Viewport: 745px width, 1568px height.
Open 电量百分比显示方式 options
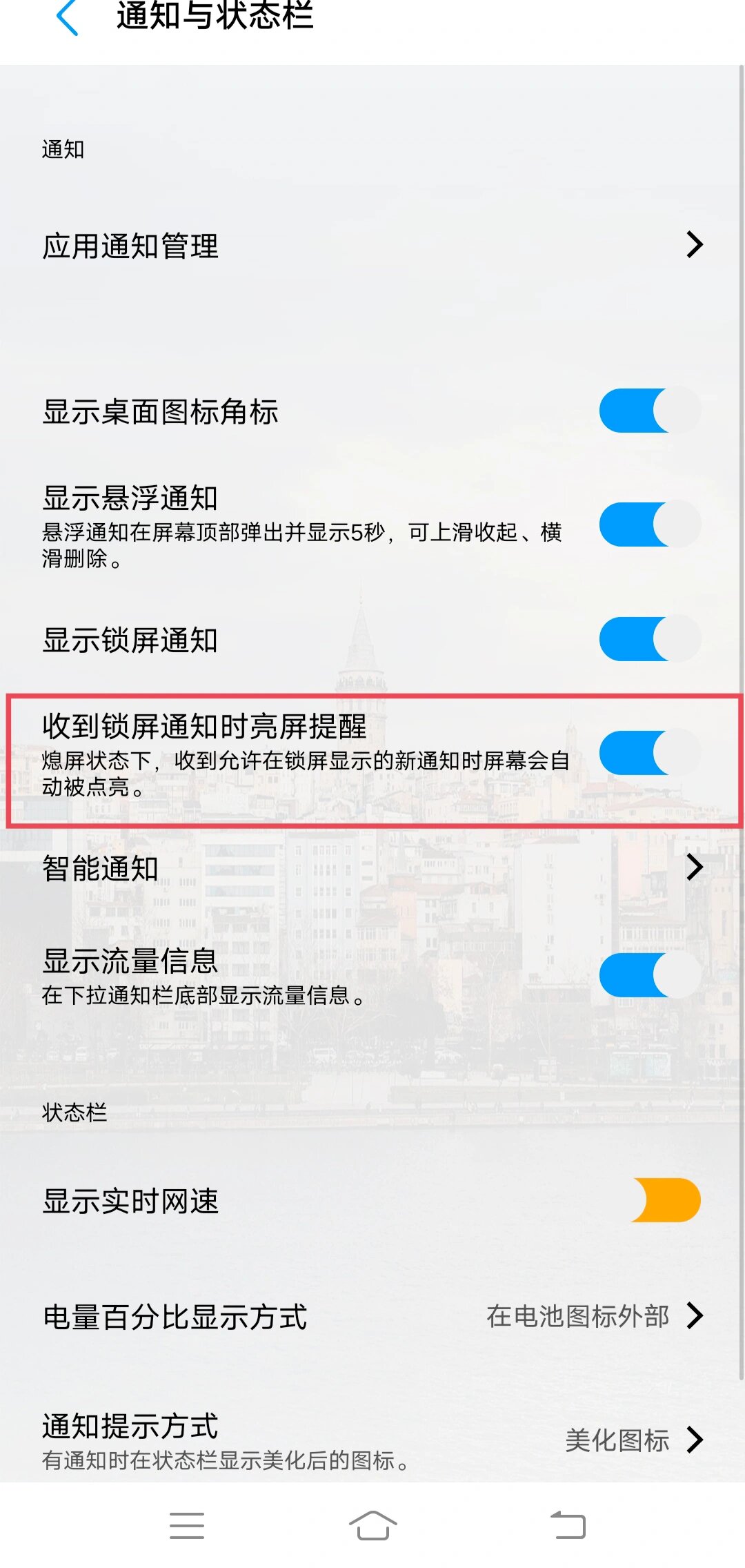tap(372, 1316)
